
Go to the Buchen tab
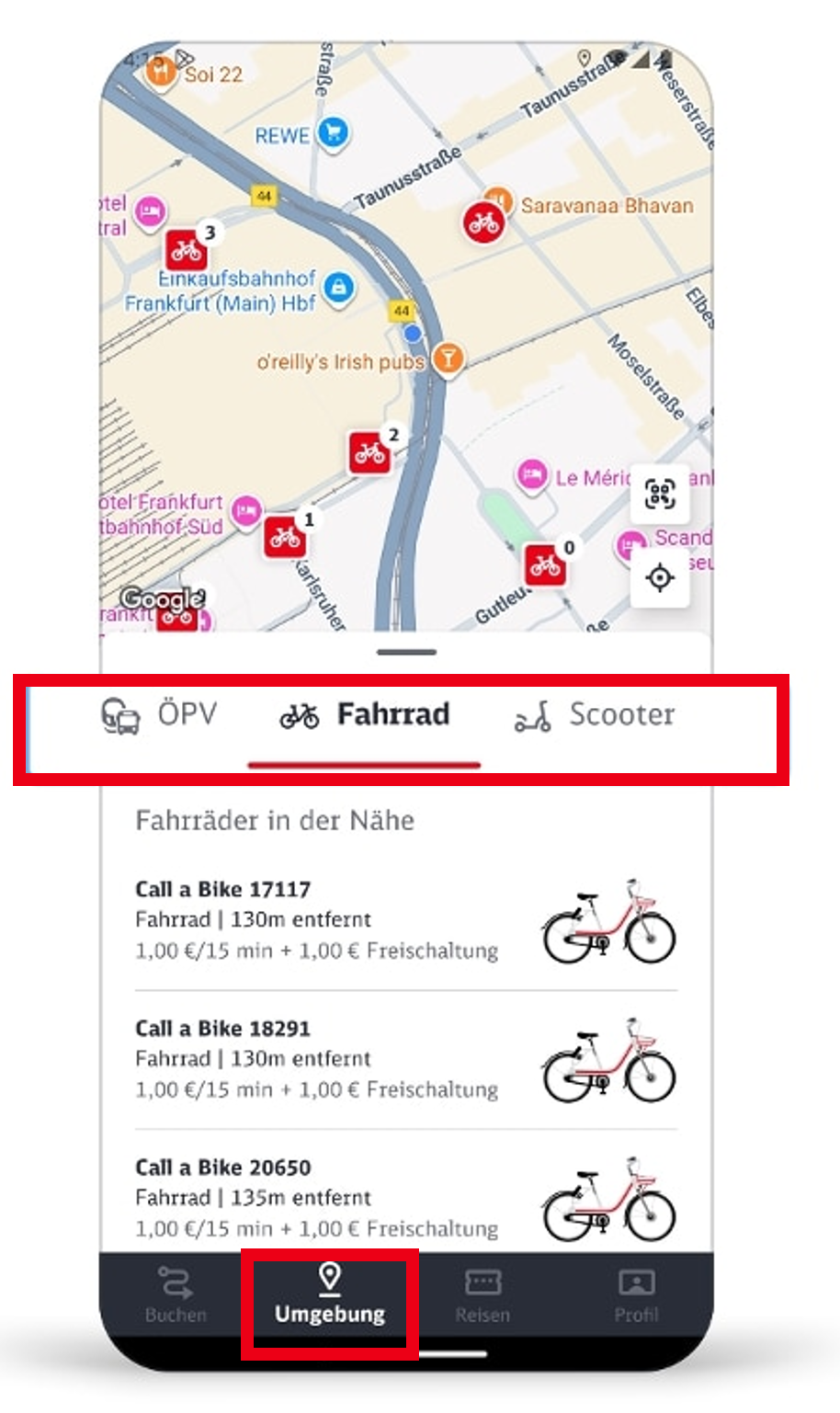coord(176,1294)
